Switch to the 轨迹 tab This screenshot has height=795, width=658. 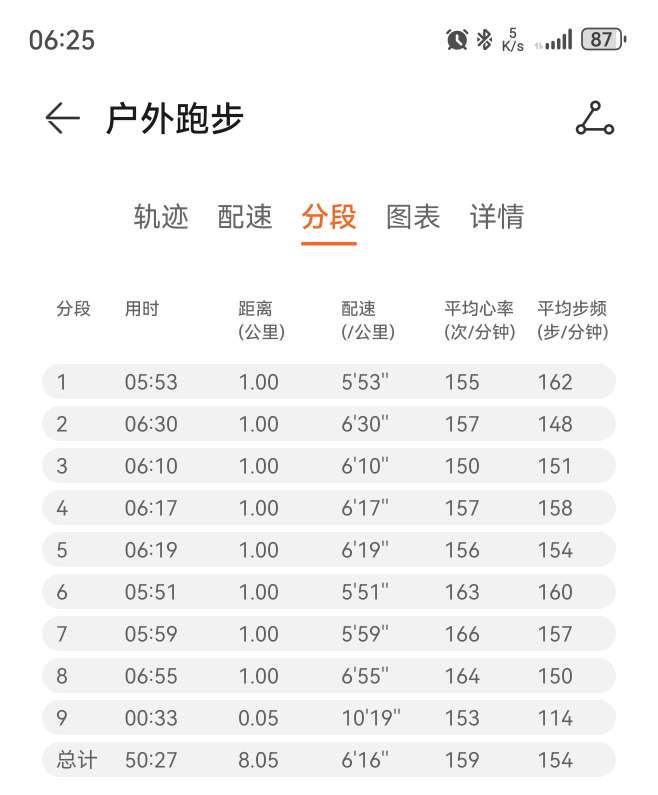tap(161, 217)
